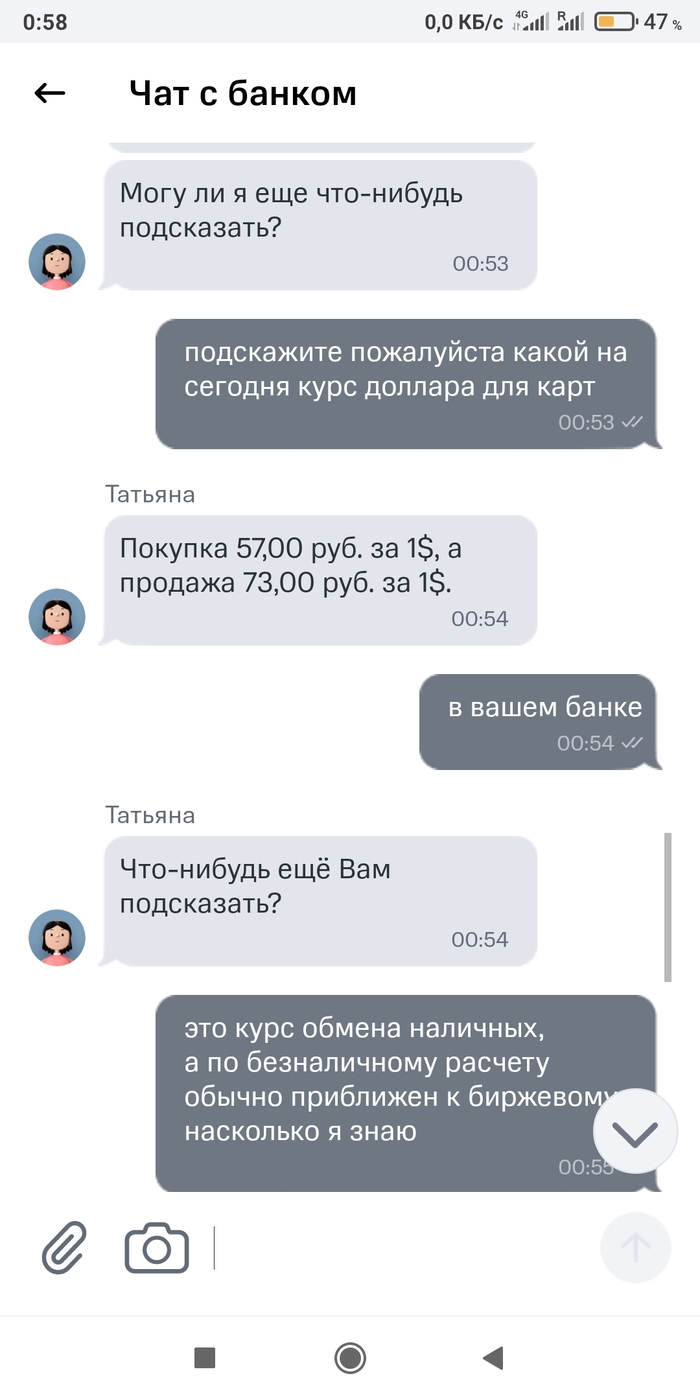Viewport: 700px width, 1400px height.
Task: Focus the message input field
Action: 400,1248
